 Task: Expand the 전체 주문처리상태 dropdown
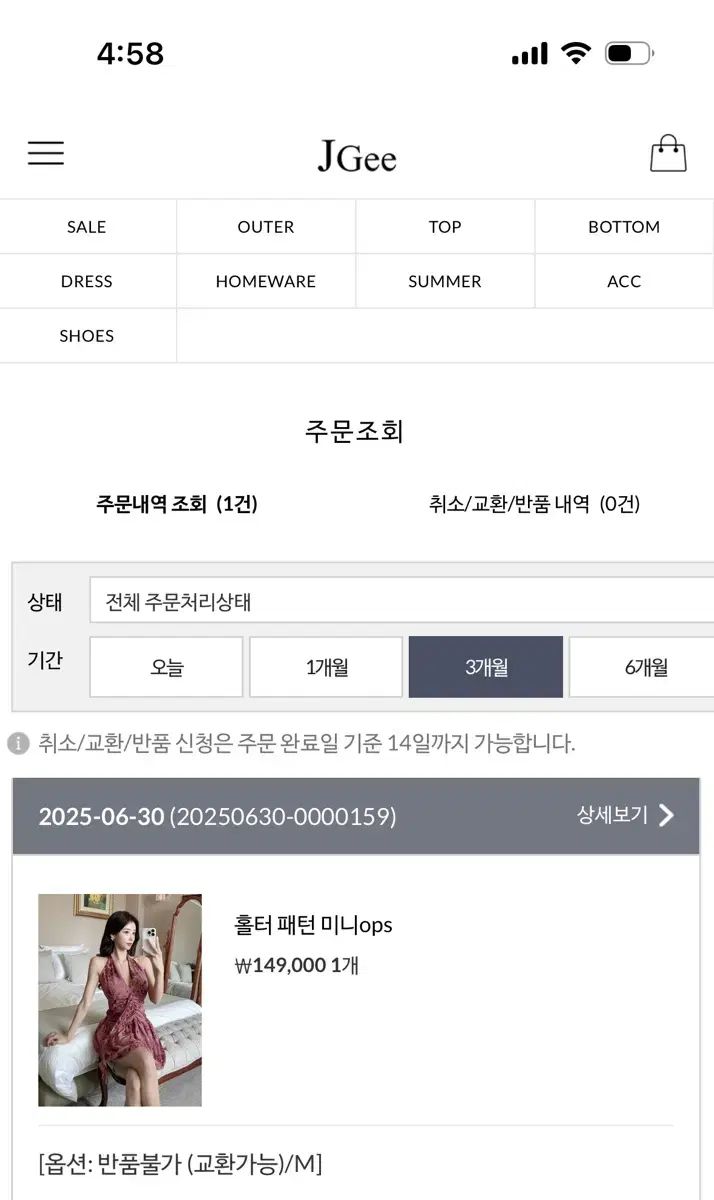tap(400, 602)
